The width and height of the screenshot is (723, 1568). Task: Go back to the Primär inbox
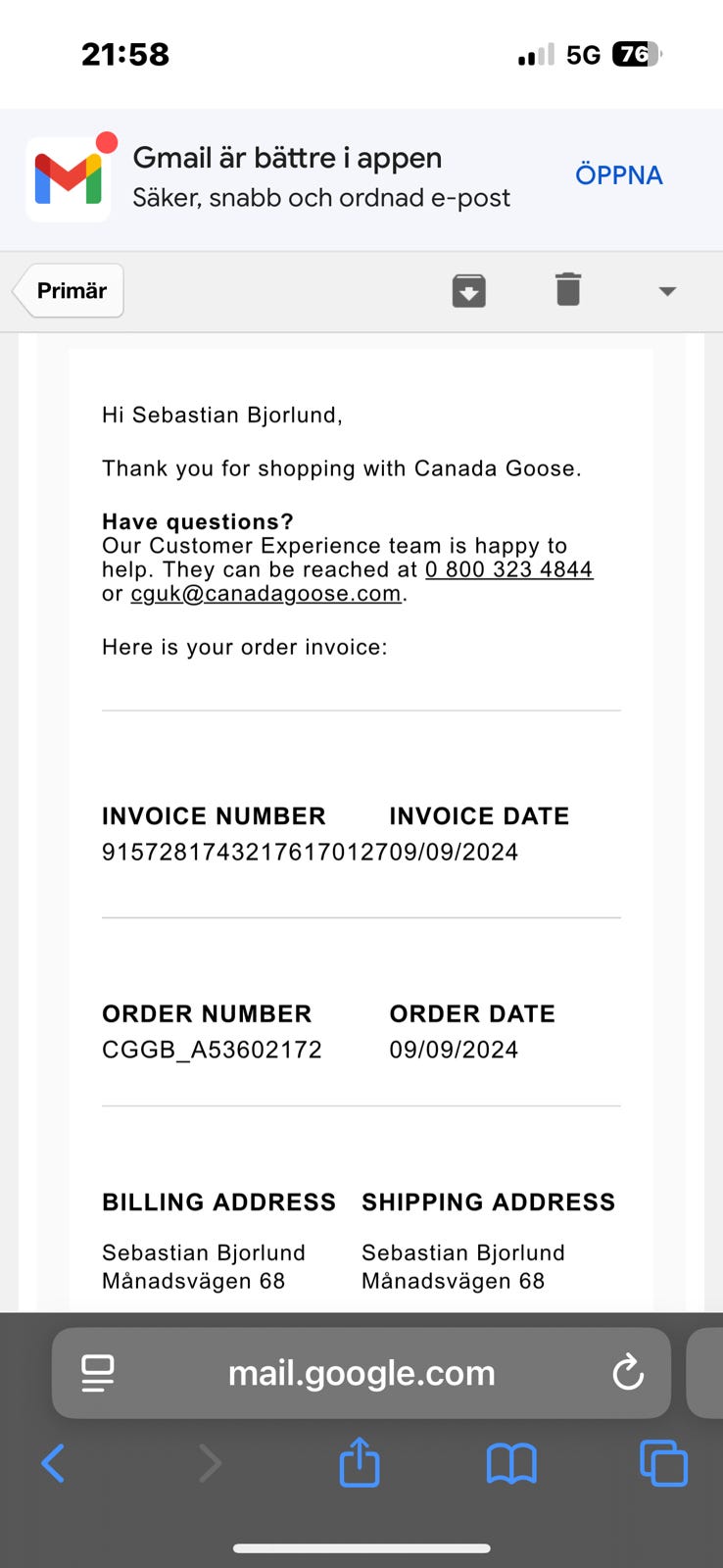point(69,291)
